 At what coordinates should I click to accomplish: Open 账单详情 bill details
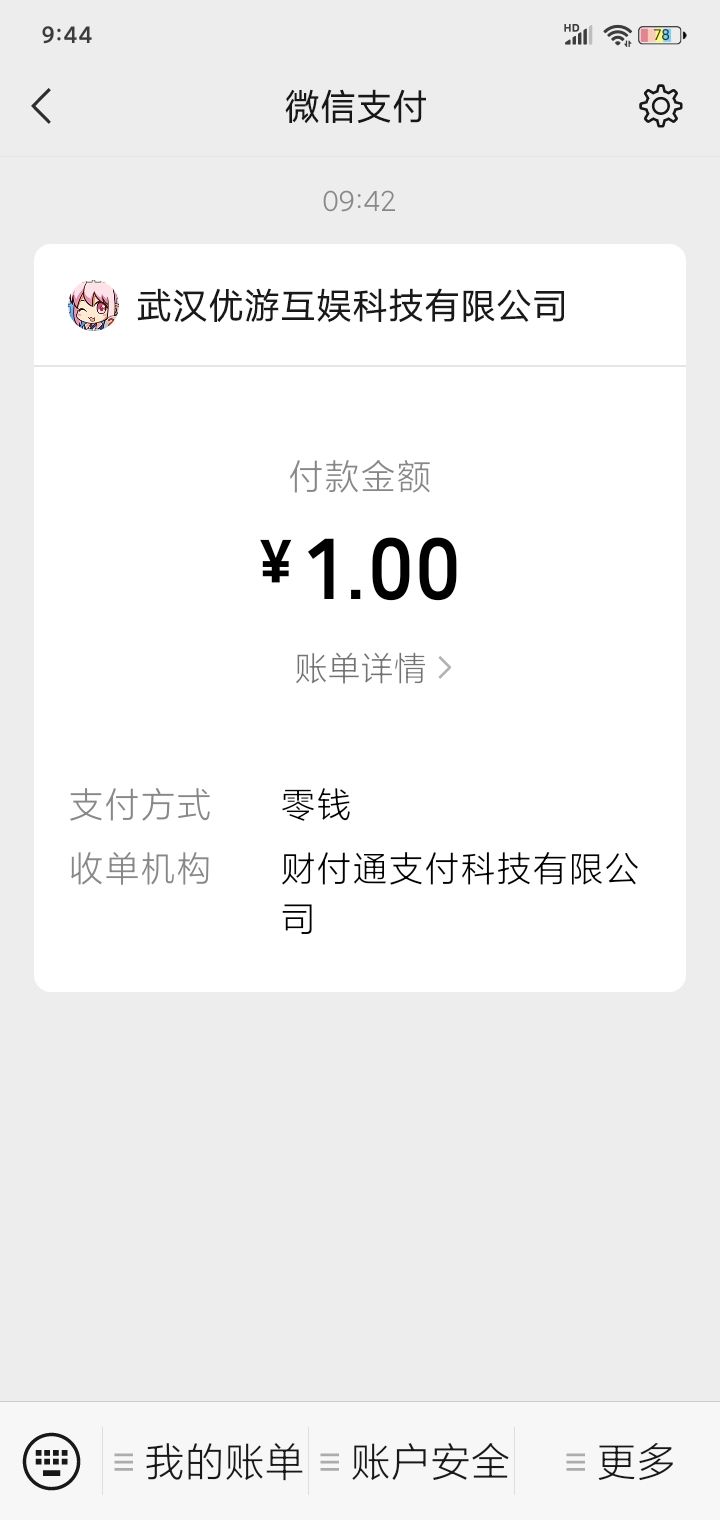tap(372, 668)
